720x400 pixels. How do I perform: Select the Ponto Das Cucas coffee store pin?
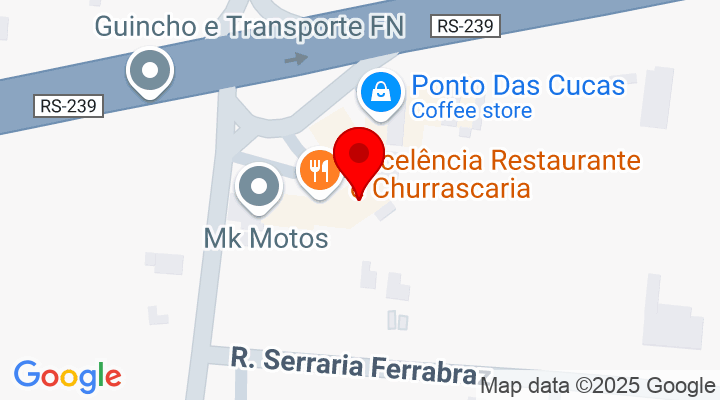[381, 92]
